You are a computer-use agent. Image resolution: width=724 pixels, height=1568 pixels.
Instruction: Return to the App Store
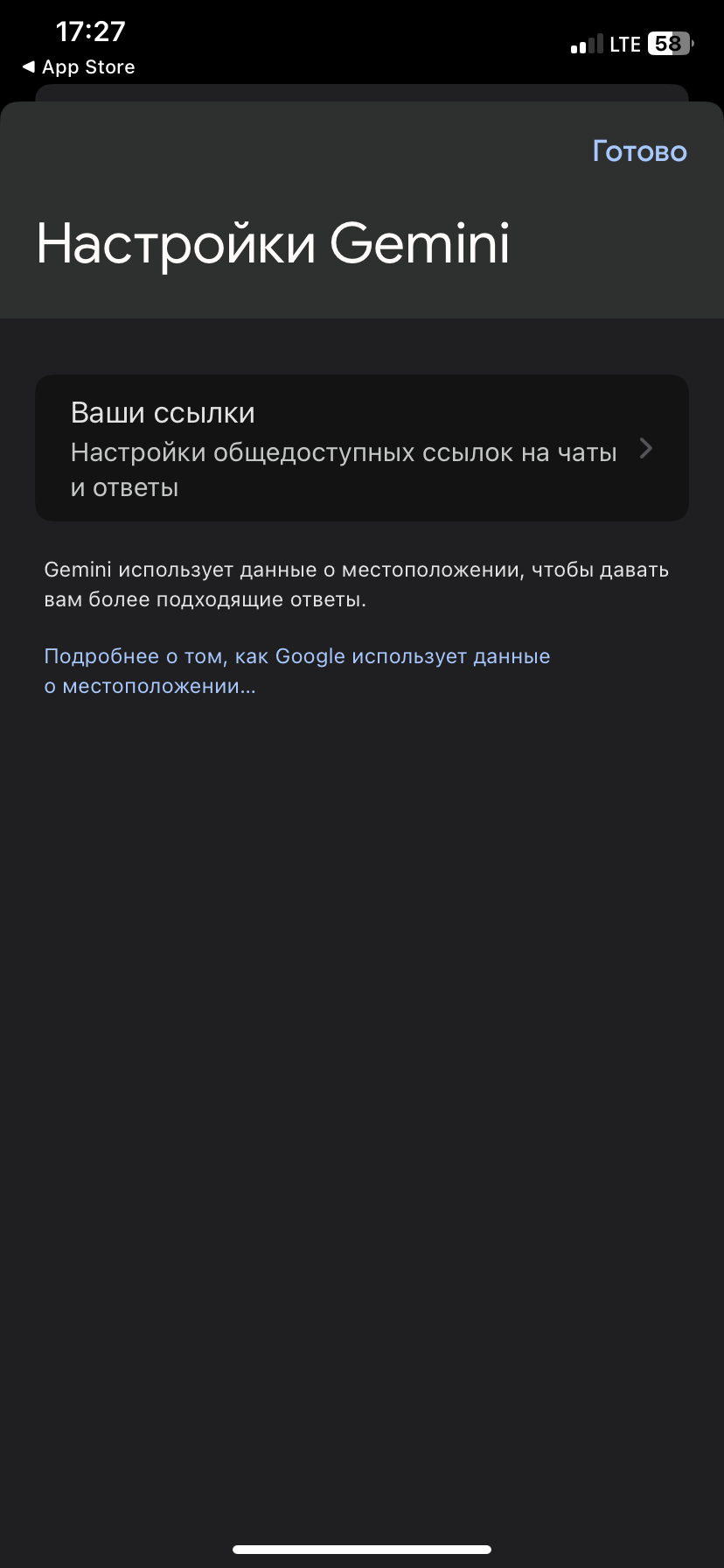(79, 67)
